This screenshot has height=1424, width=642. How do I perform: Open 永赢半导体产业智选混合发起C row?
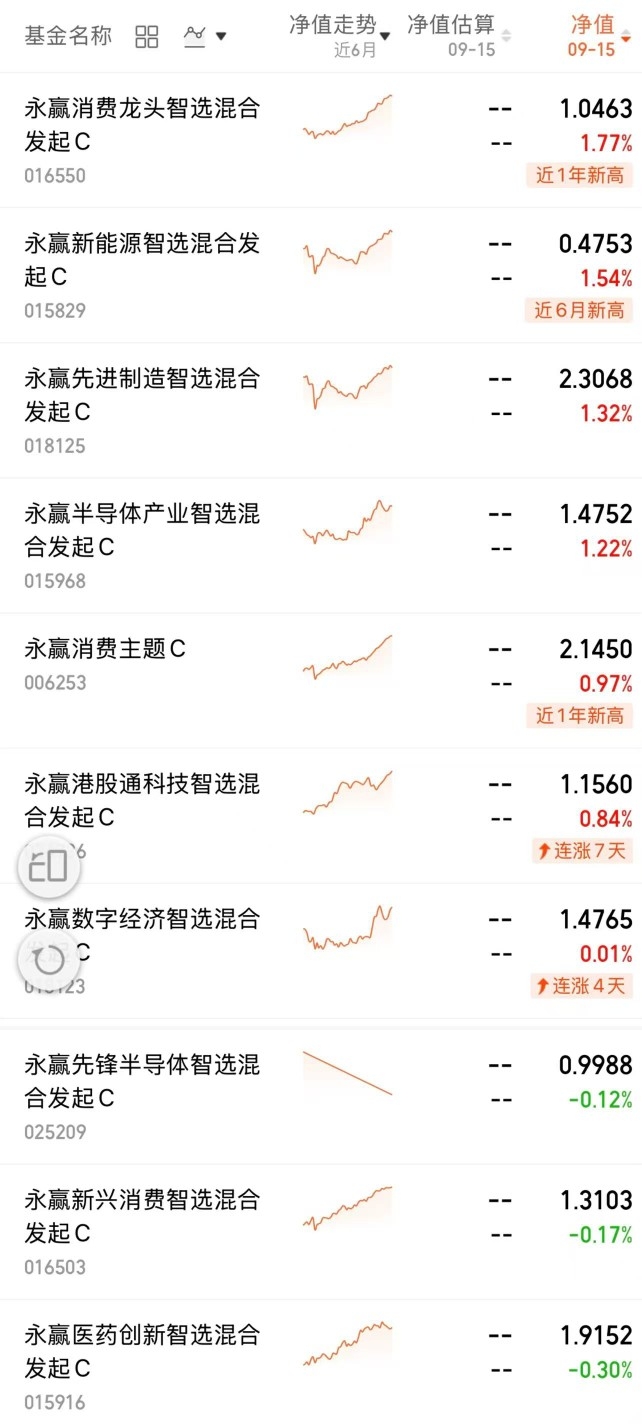pyautogui.click(x=321, y=545)
